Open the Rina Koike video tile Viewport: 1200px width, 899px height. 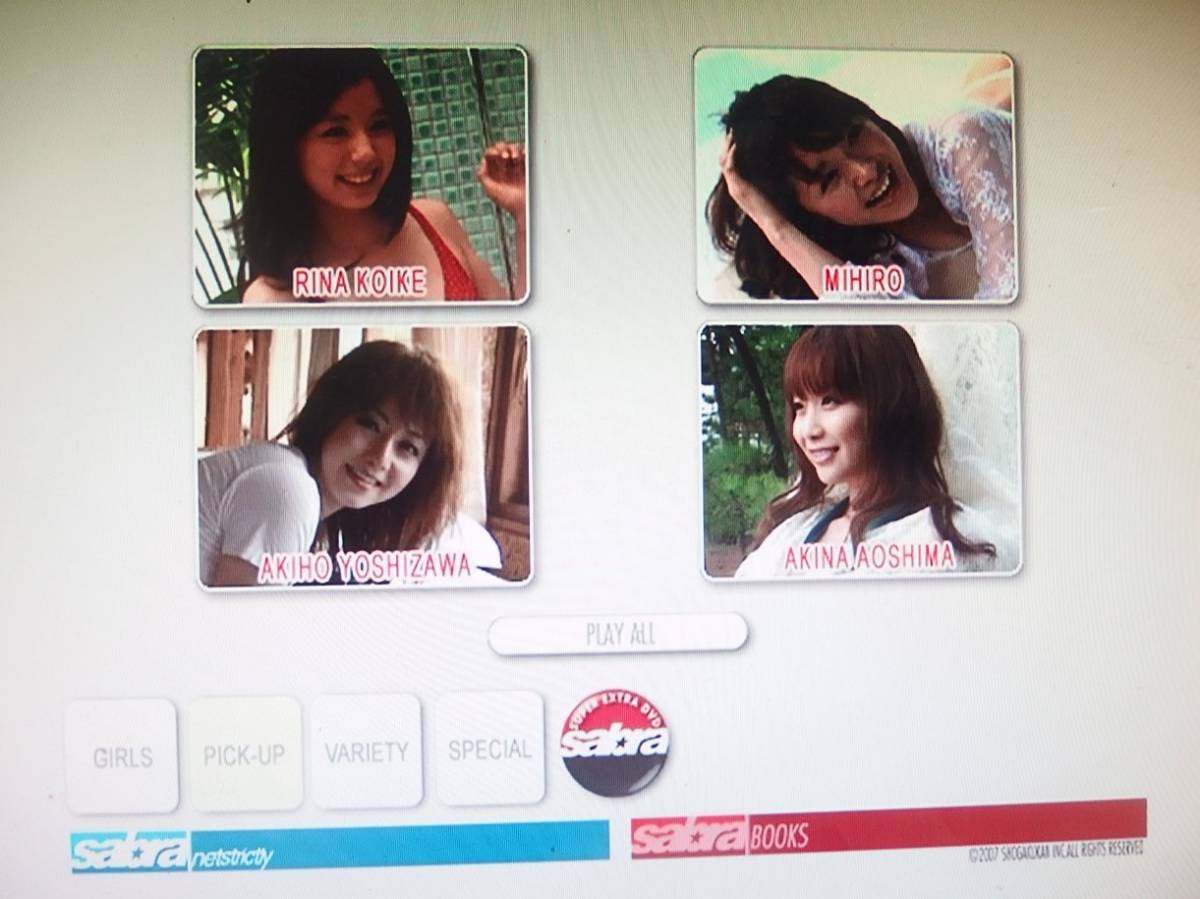click(360, 176)
